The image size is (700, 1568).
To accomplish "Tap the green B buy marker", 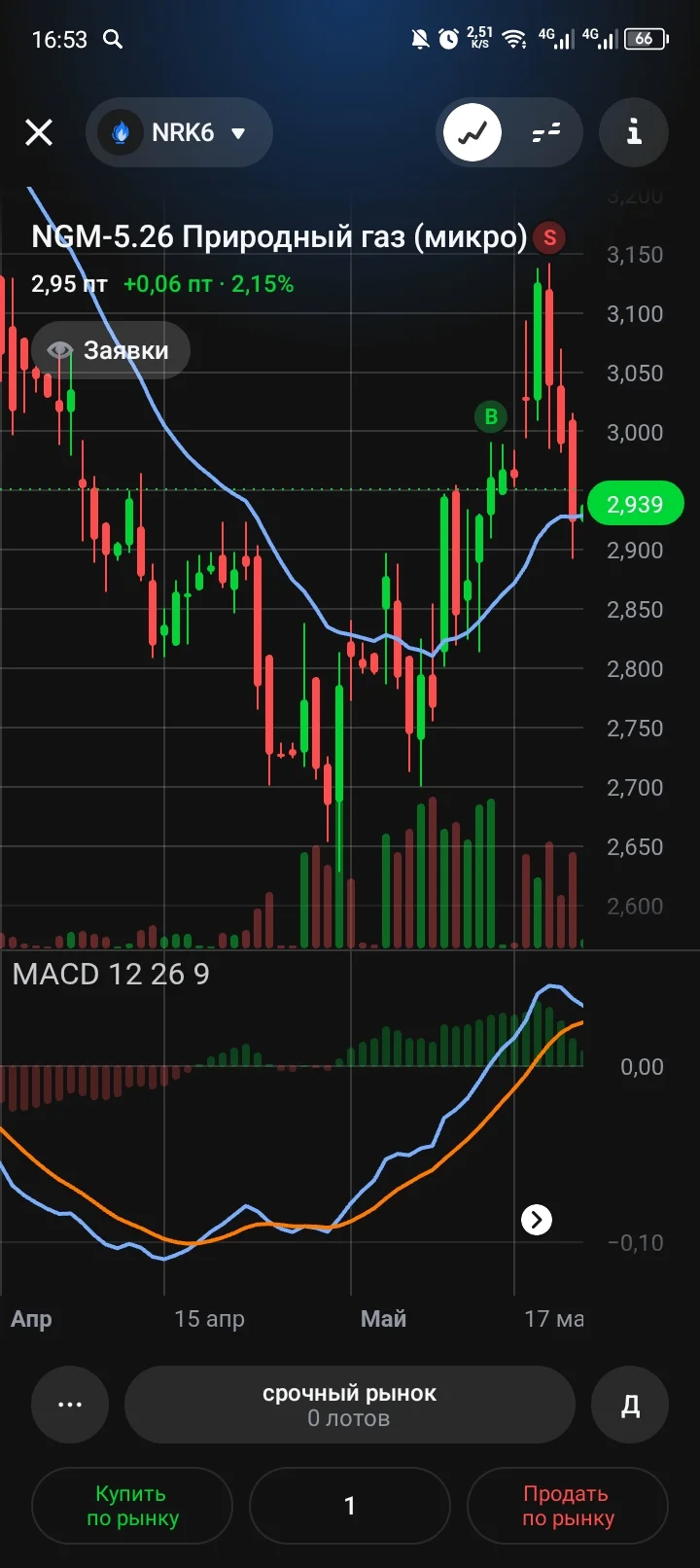I will pos(491,417).
